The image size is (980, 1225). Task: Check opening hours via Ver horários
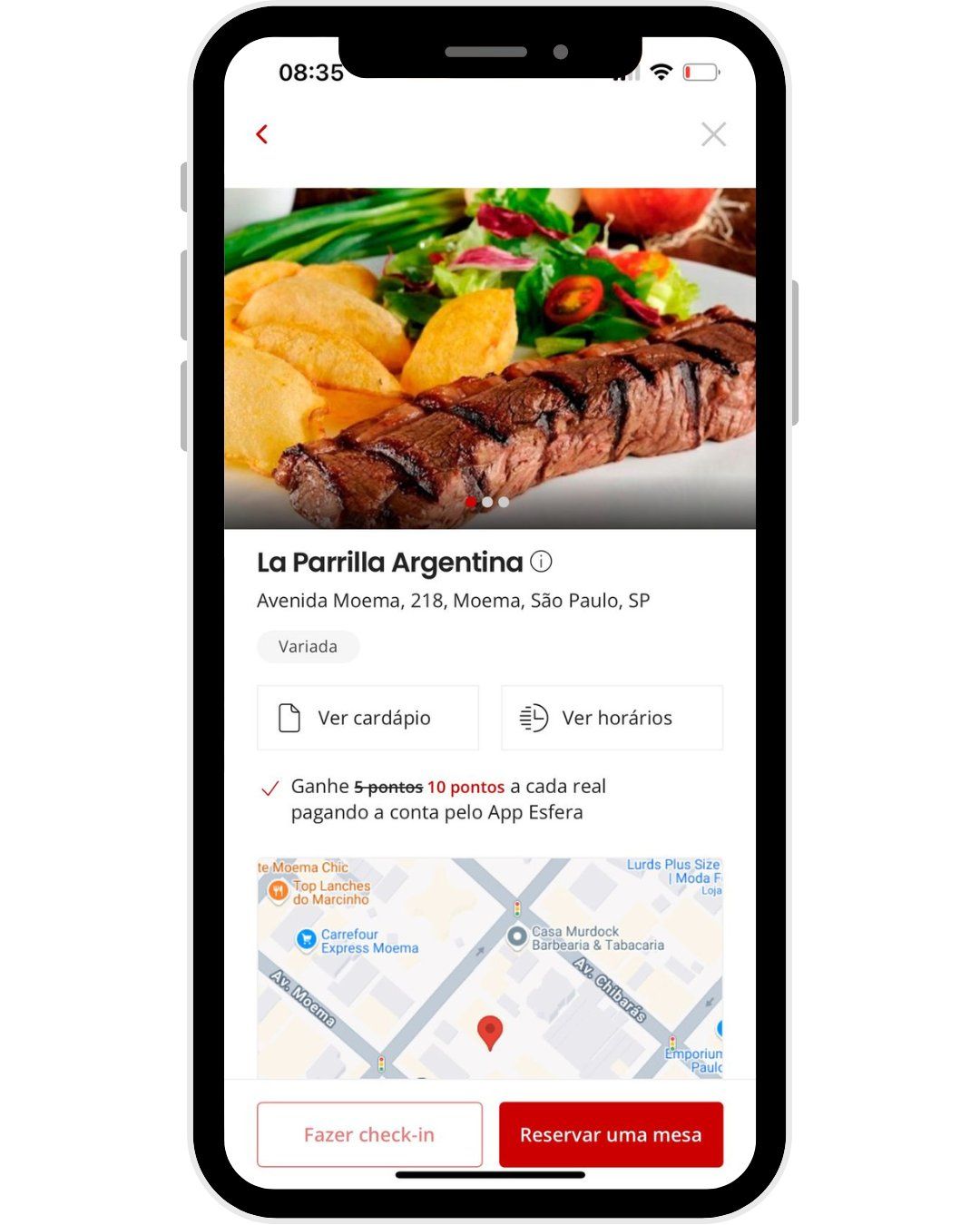612,718
